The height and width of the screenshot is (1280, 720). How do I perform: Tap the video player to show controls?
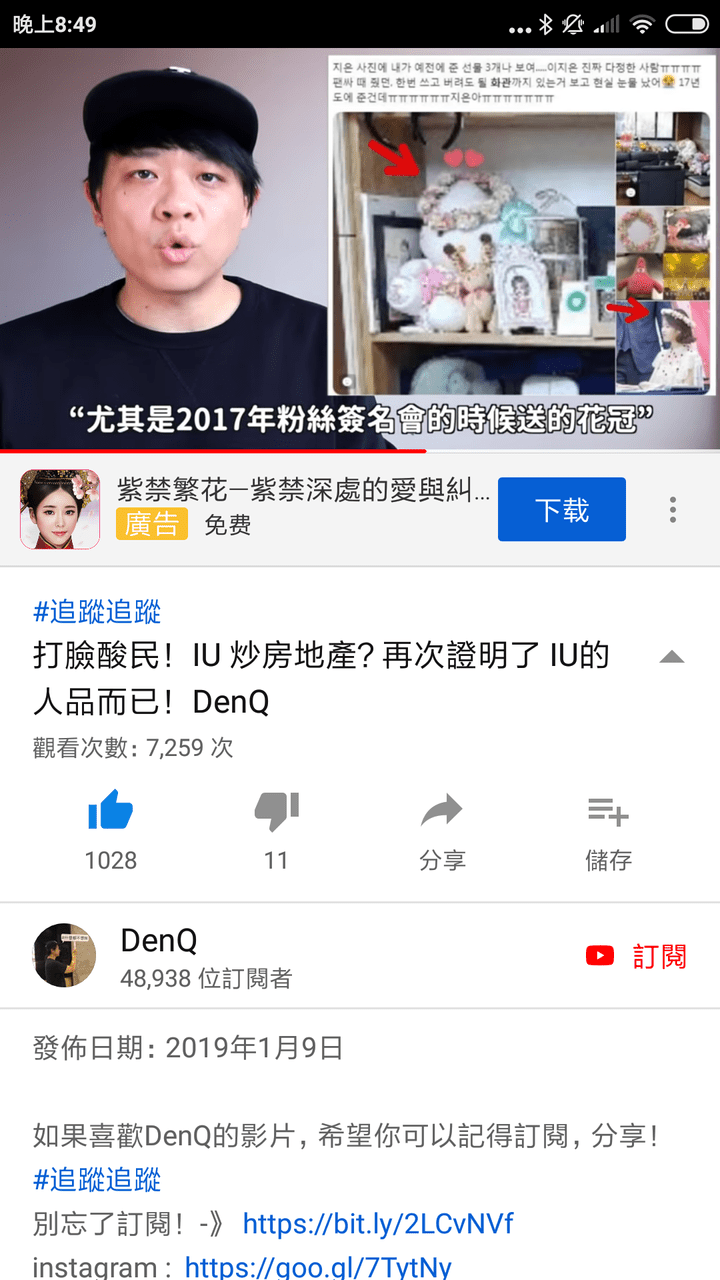coord(360,249)
